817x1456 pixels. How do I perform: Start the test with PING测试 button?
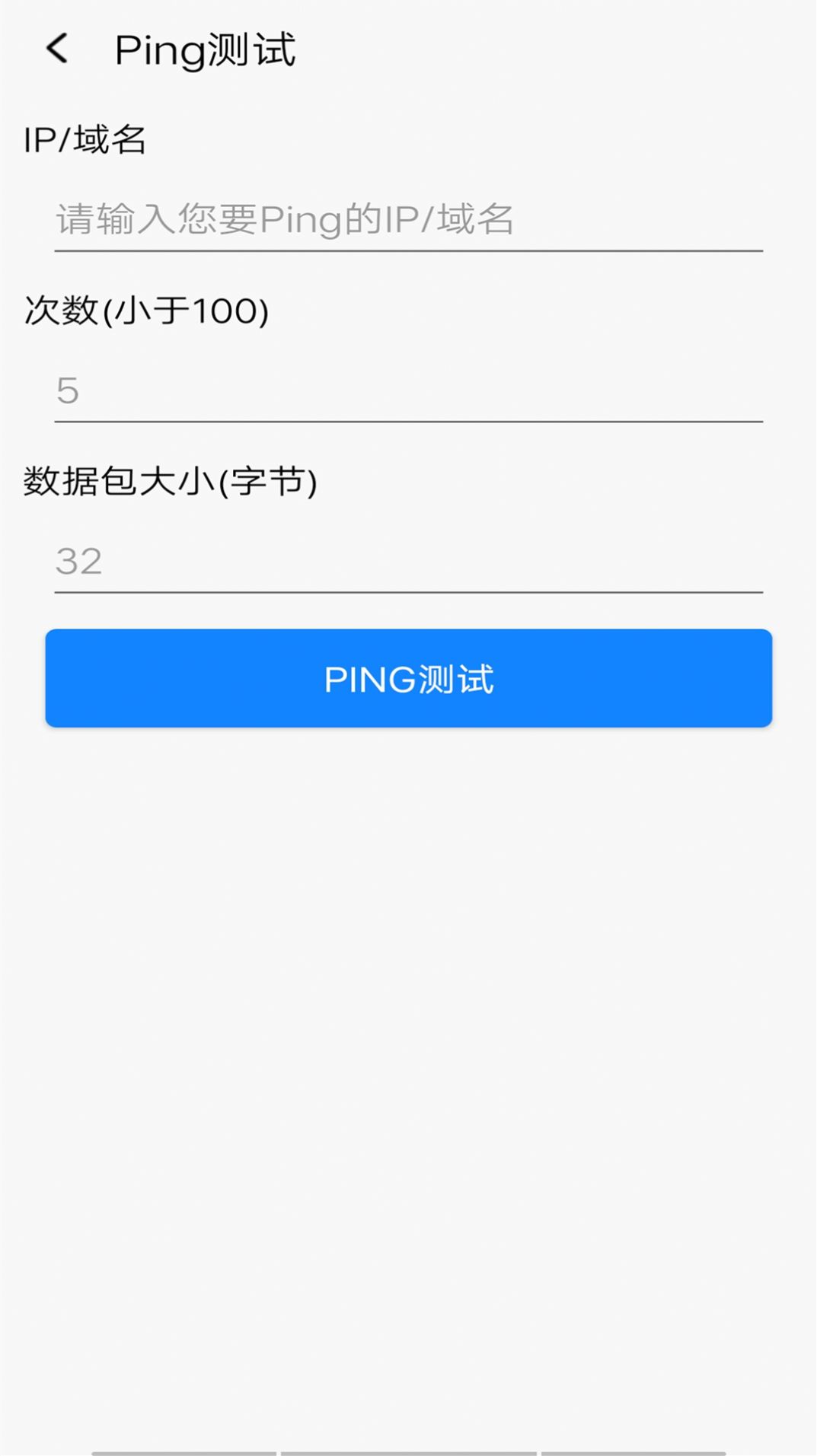click(x=408, y=678)
